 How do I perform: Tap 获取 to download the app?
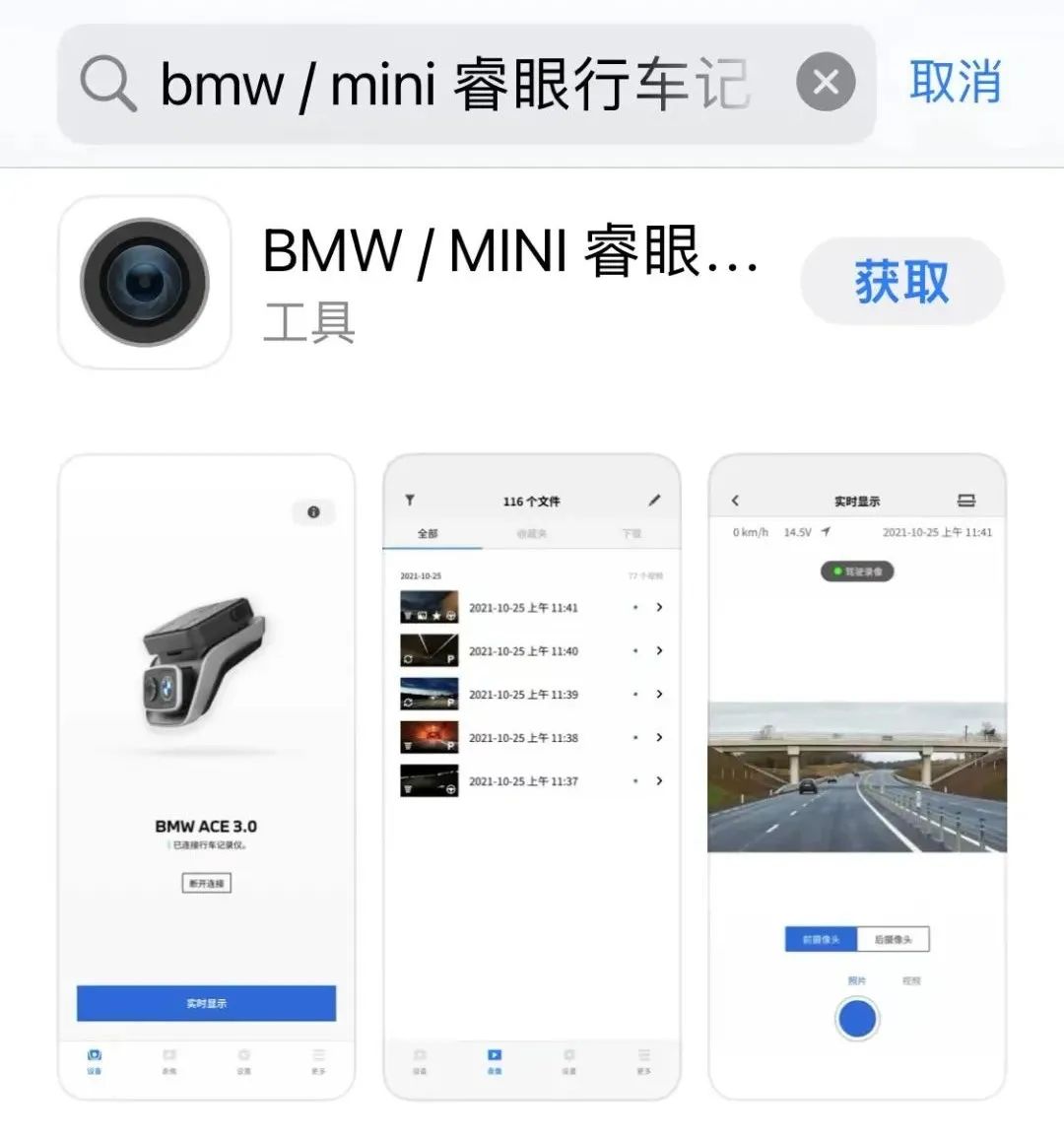pos(901,282)
